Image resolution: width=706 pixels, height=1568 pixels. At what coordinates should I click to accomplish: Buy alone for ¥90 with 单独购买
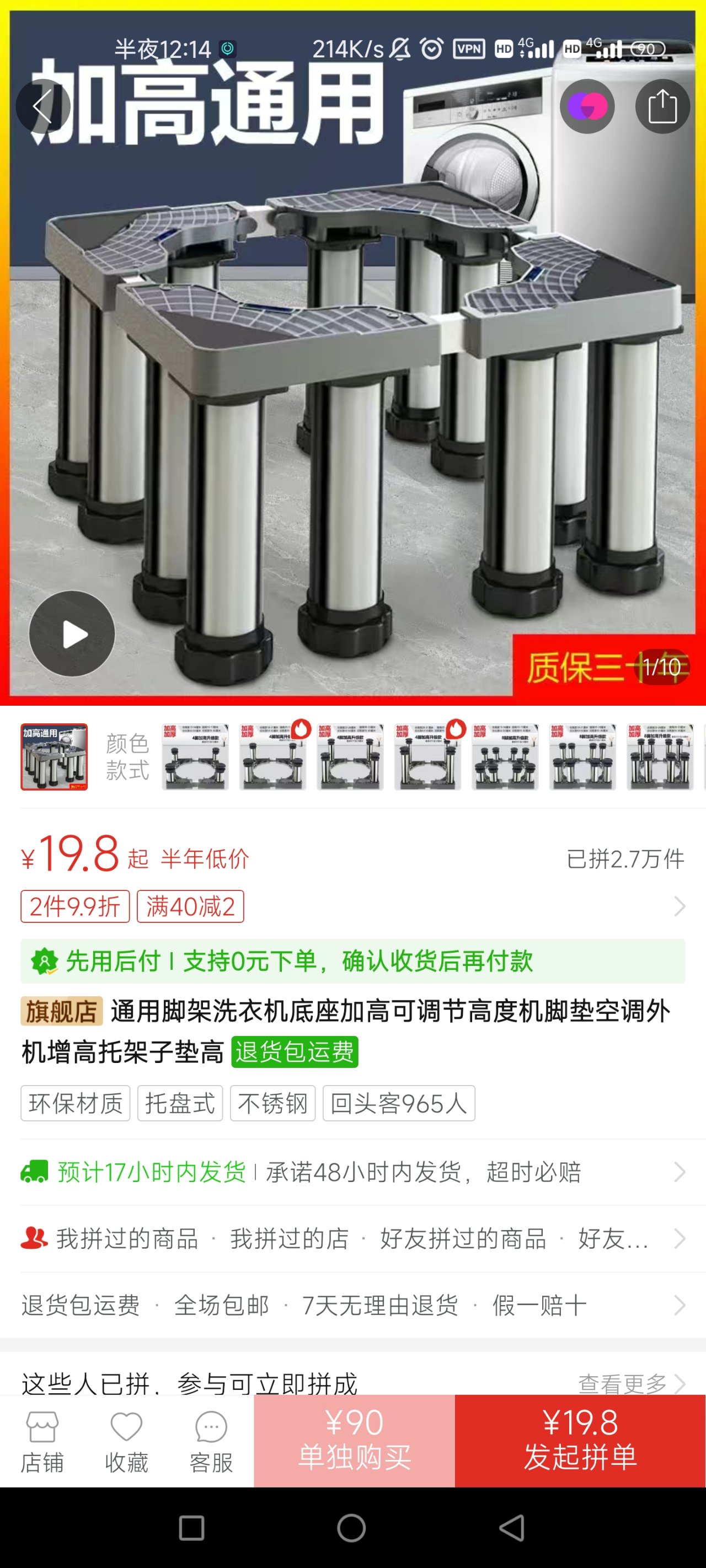tap(355, 1440)
